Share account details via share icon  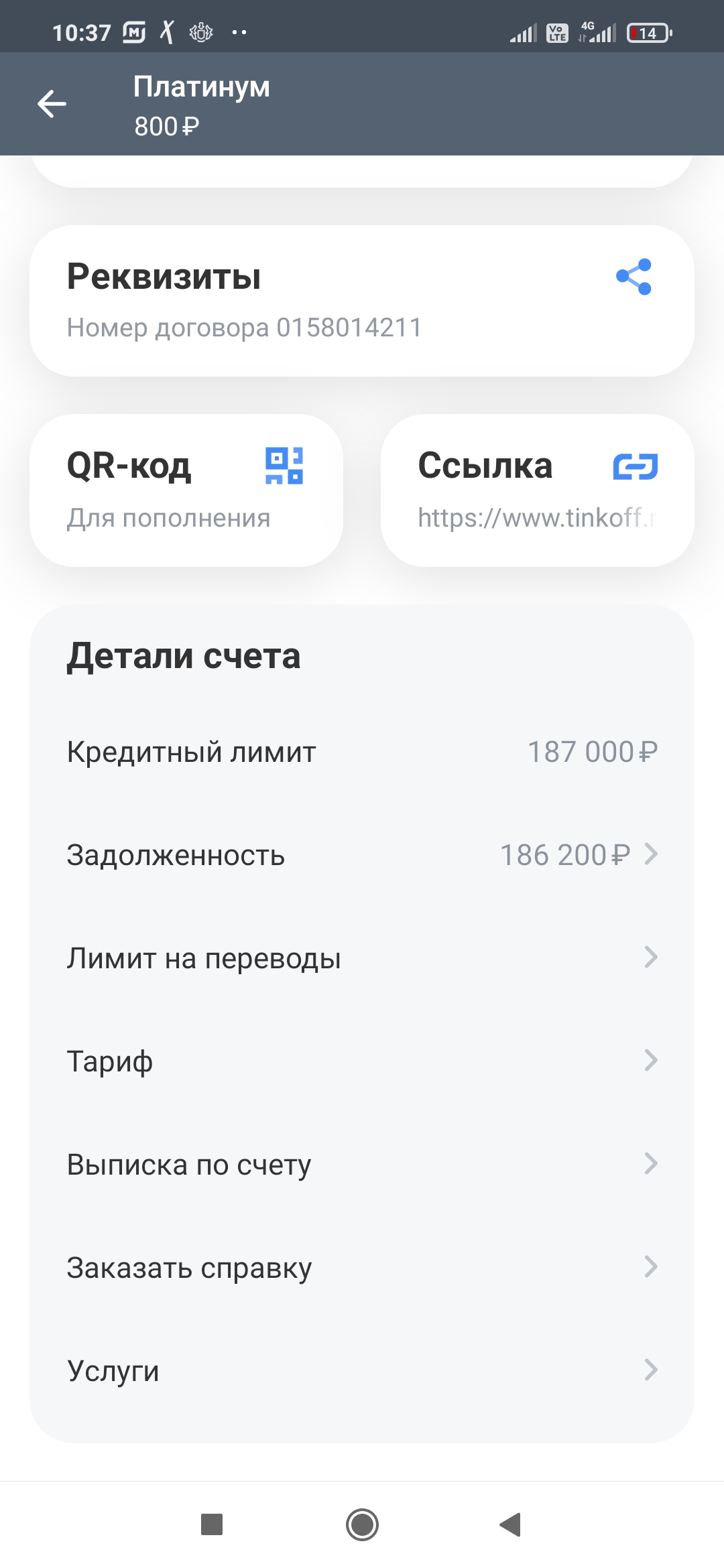[x=634, y=277]
